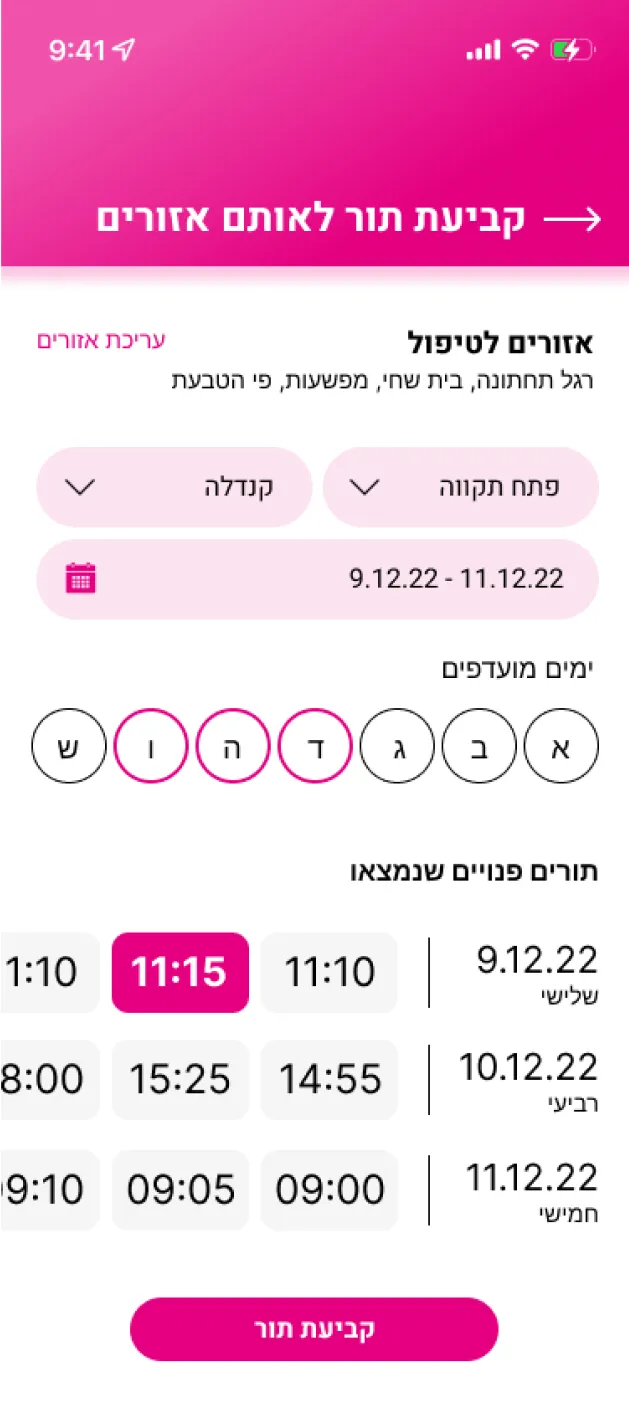Screen dimensions: 629x1408
Task: Select day ש as a preferred day
Action: click(68, 746)
